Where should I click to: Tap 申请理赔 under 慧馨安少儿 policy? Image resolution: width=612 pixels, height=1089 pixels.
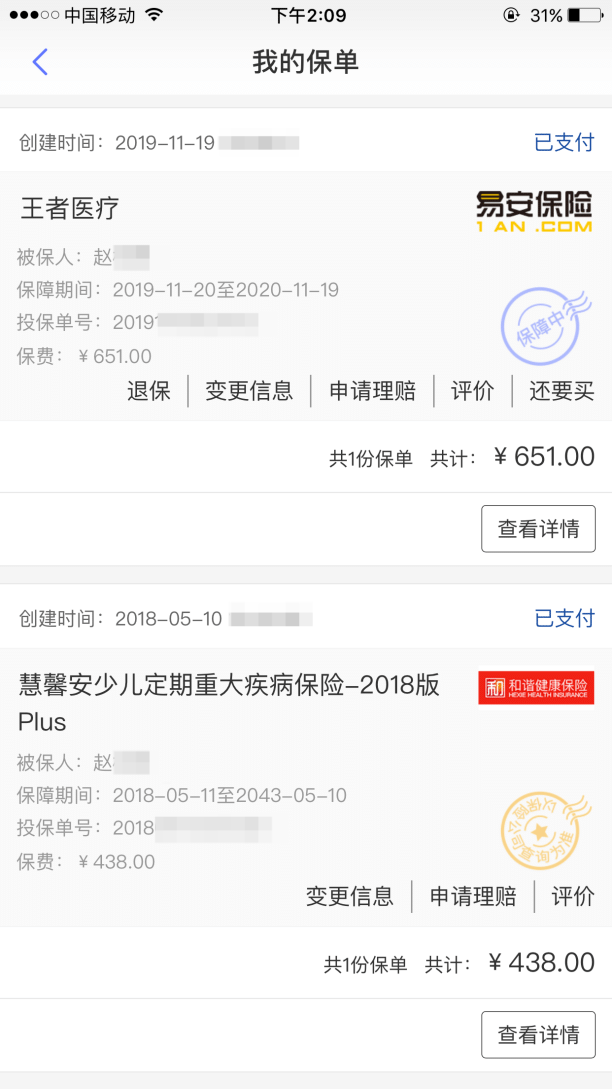coord(473,896)
